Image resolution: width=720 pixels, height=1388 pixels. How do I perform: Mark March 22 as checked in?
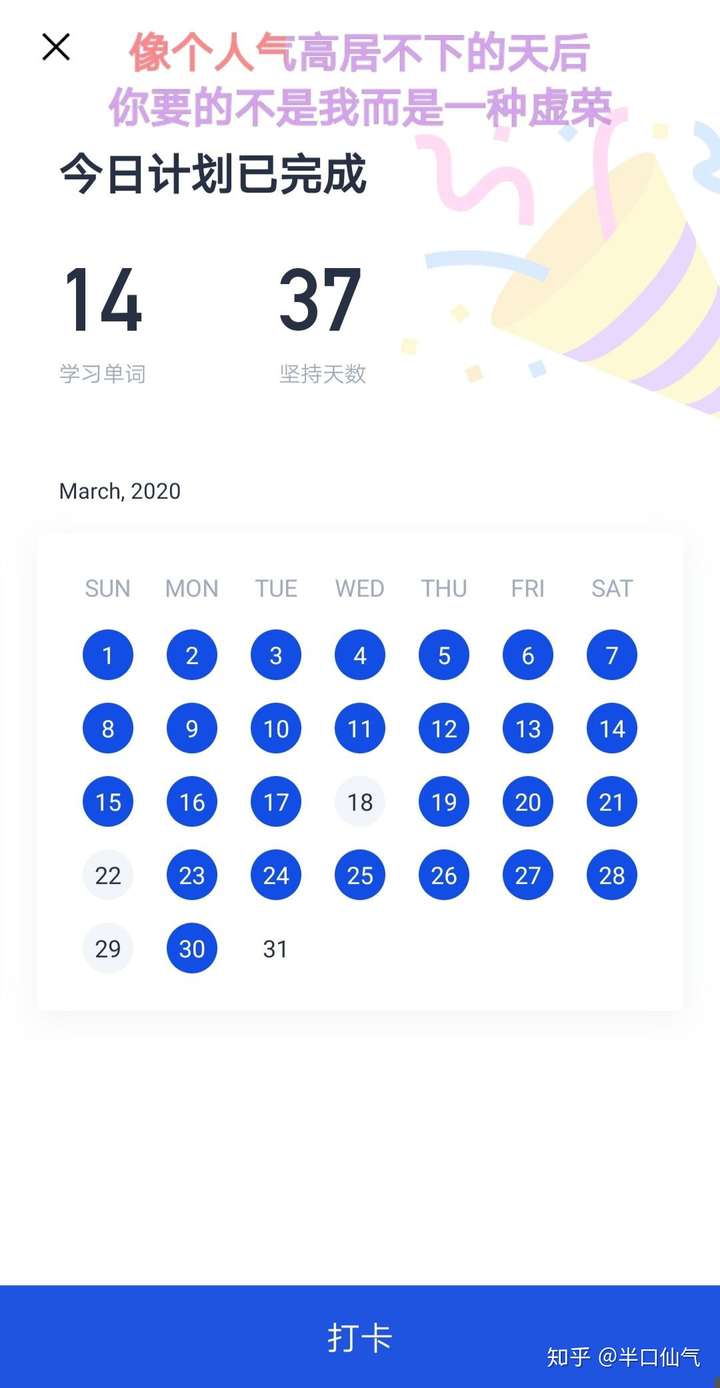(x=107, y=875)
